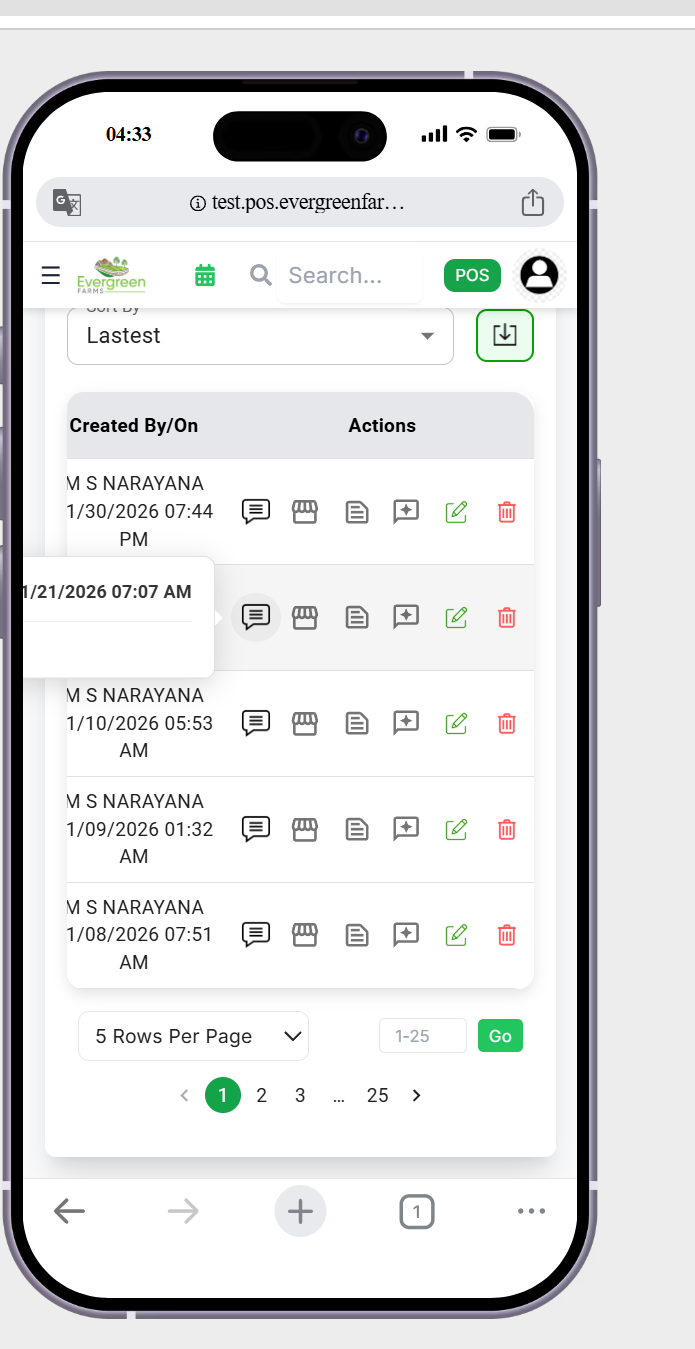Screen dimensions: 695x1349
Task: Open the hamburger menu
Action: point(51,275)
